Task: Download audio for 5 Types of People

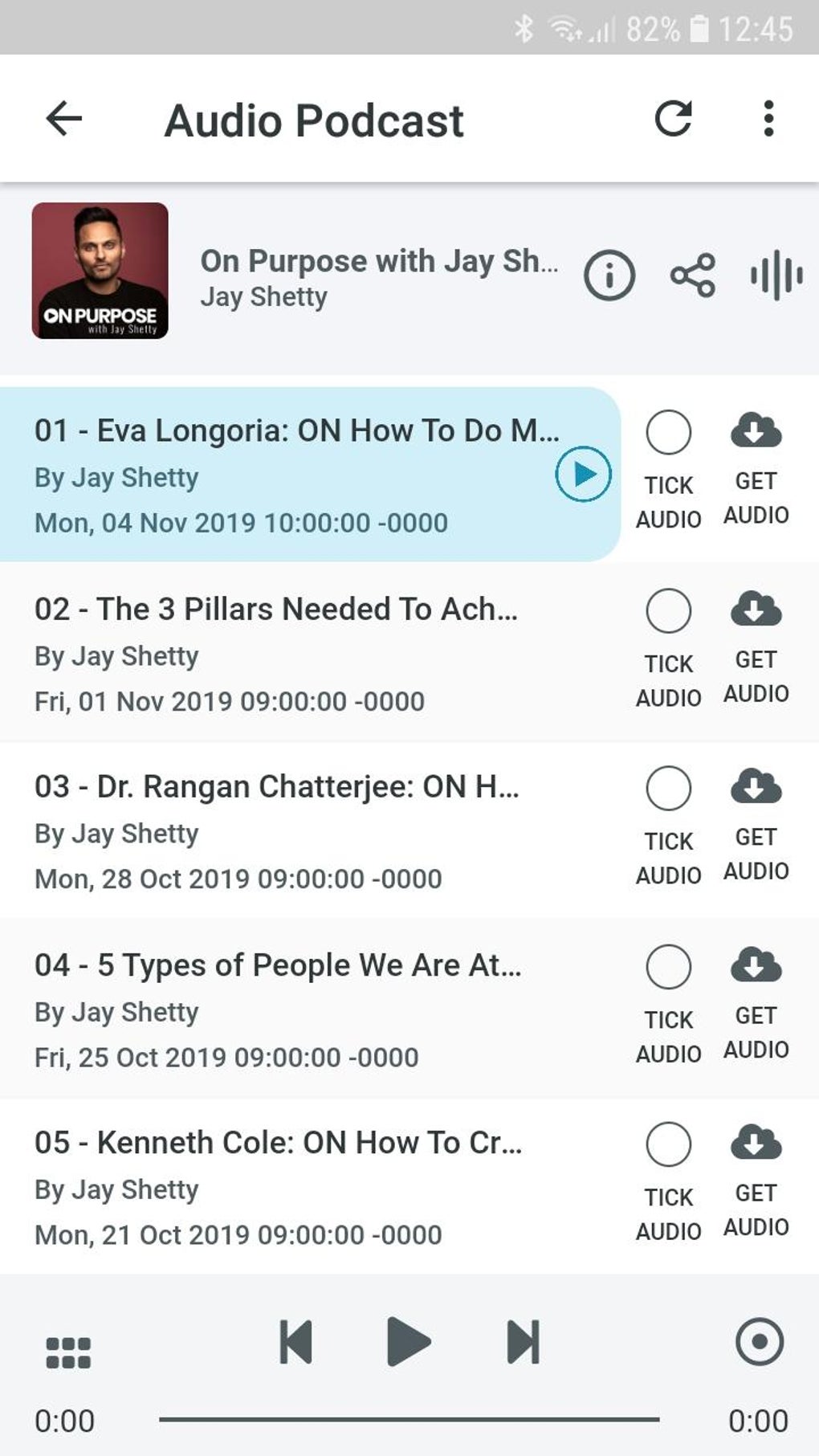Action: [x=756, y=965]
